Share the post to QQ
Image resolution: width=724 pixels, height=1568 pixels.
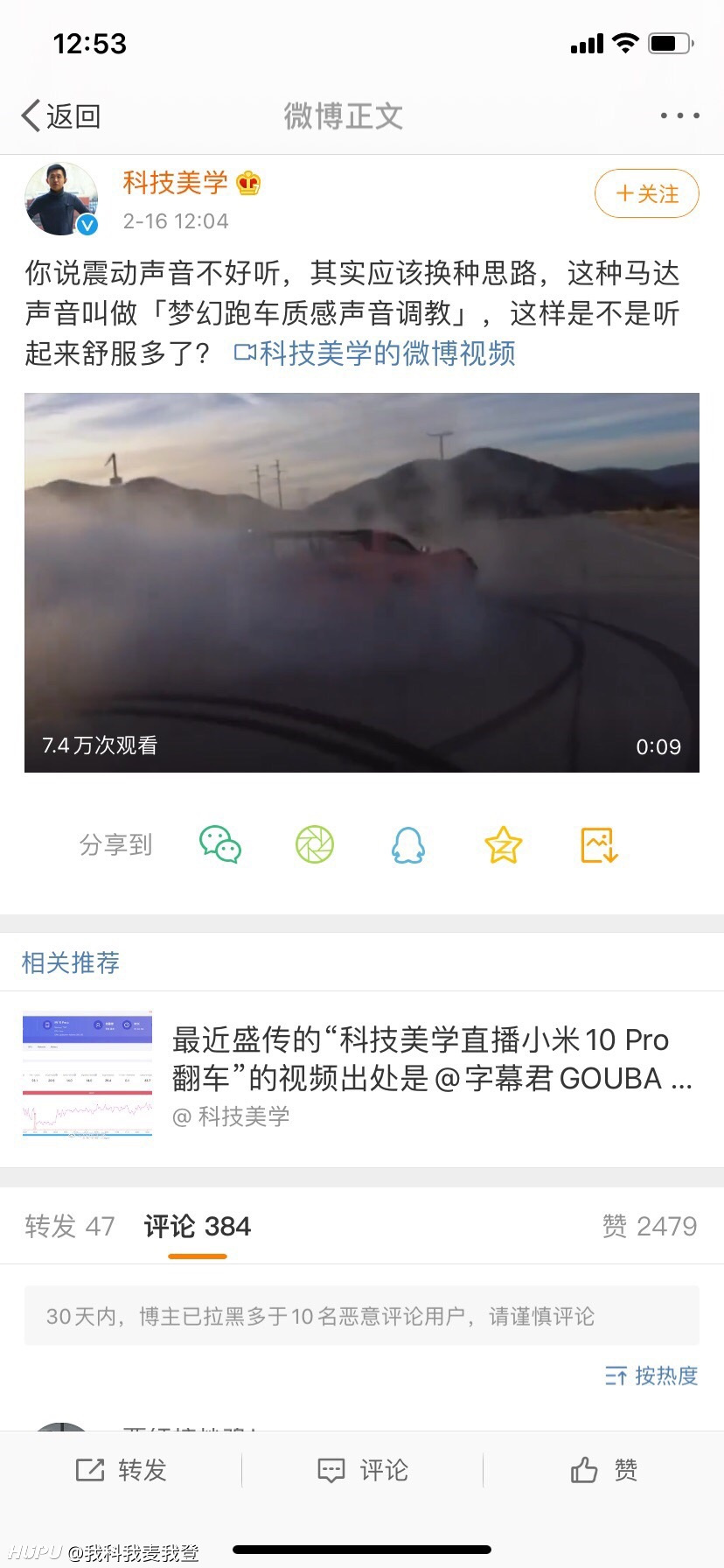[408, 845]
